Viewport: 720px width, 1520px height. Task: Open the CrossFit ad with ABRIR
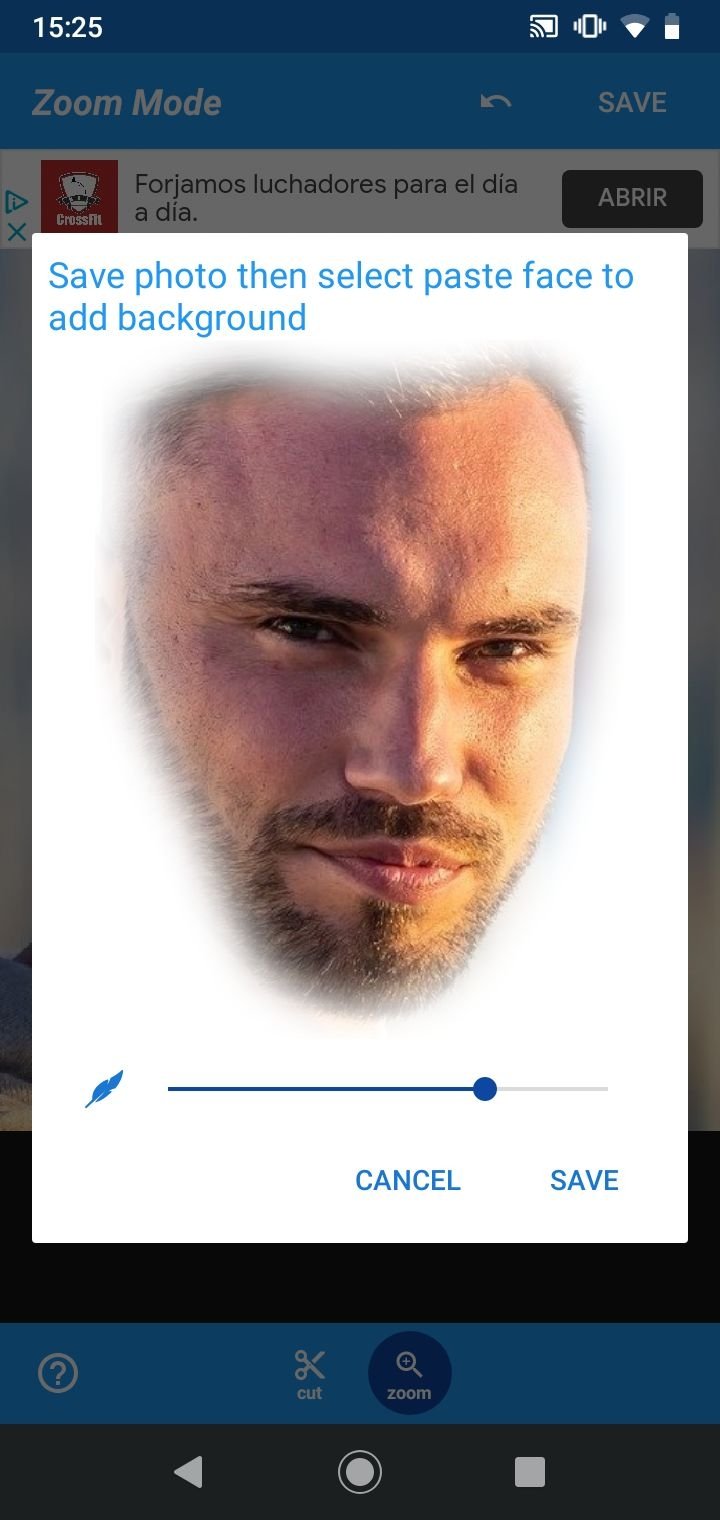point(632,198)
